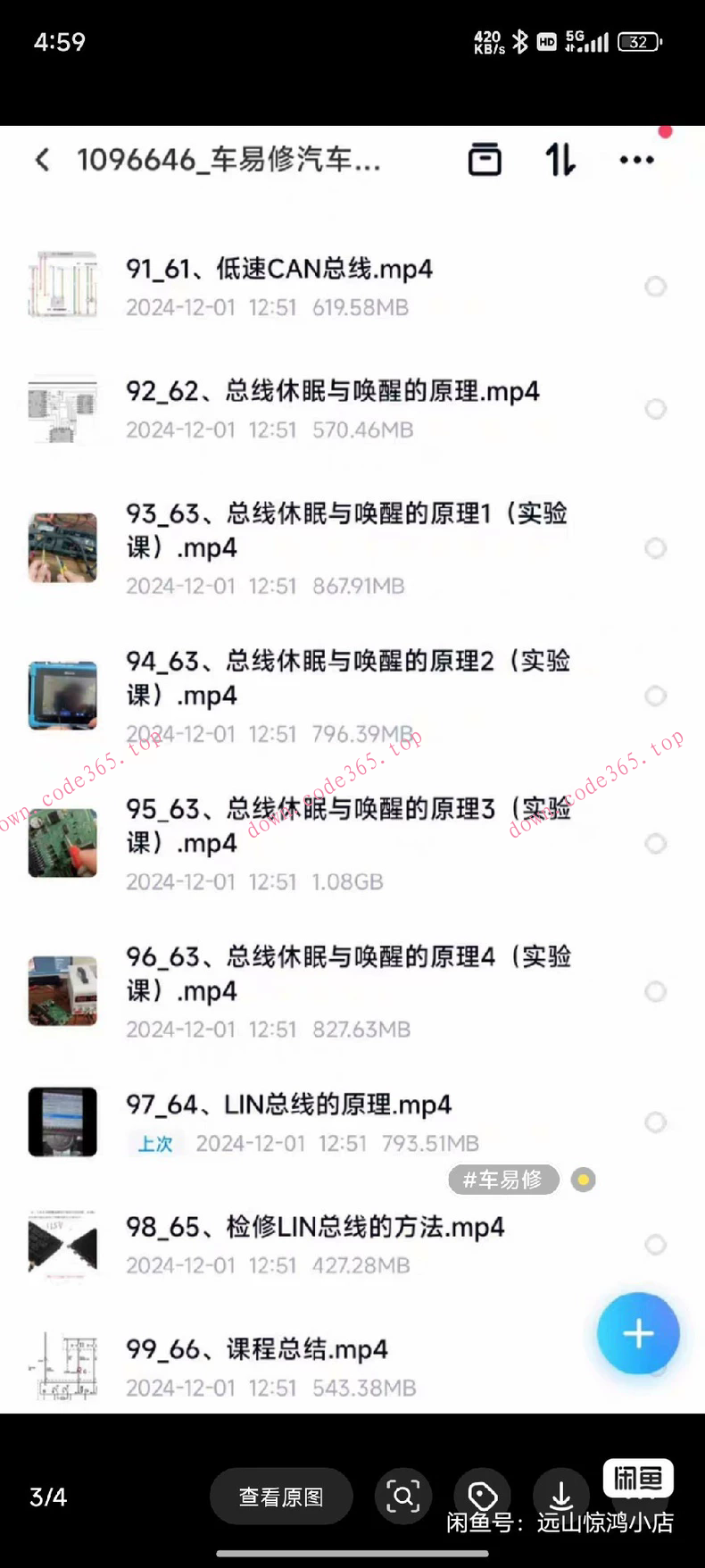Select checkbox for 95_63 总线休眠与唤醒的原理3

tap(655, 843)
